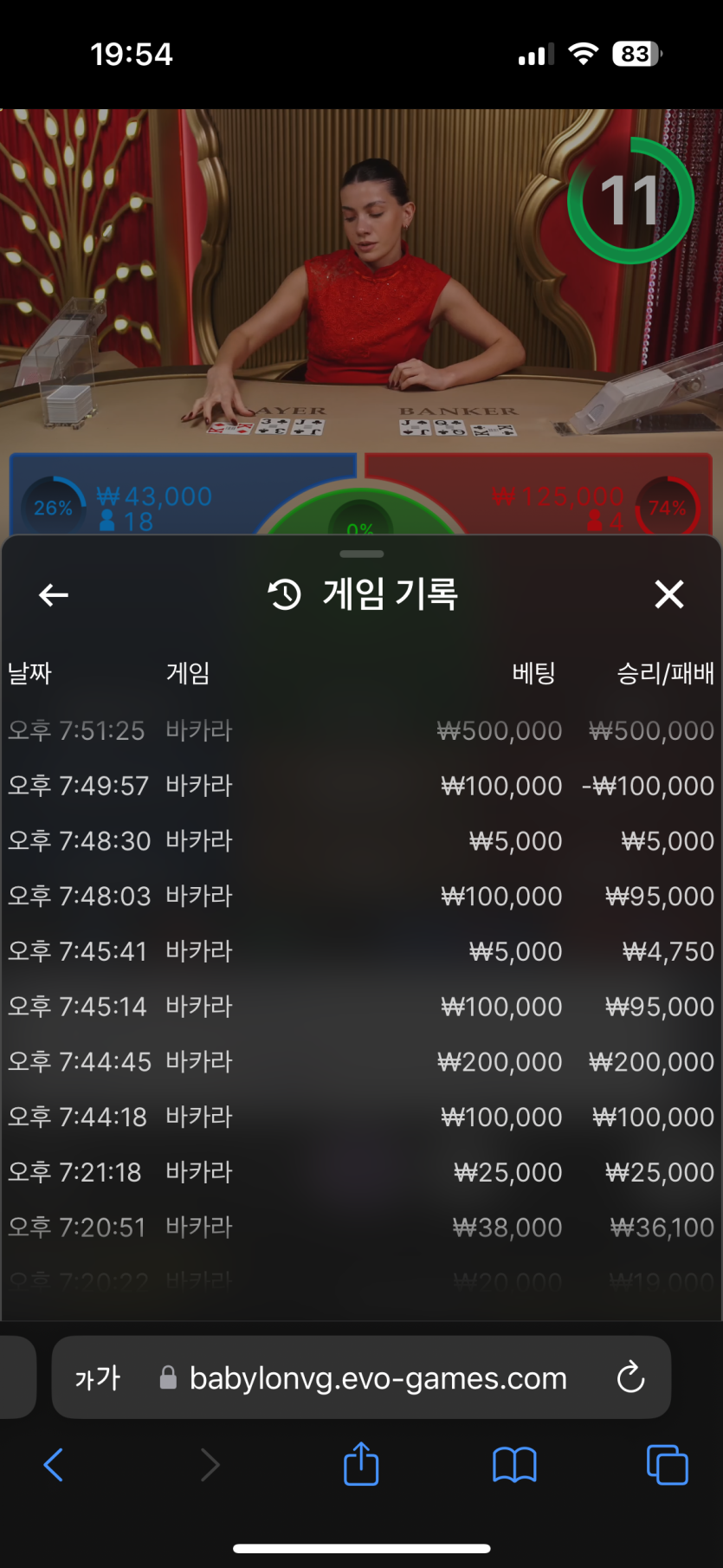Open the 오후 7:45:41 game entry
This screenshot has height=1568, width=723.
point(360,952)
